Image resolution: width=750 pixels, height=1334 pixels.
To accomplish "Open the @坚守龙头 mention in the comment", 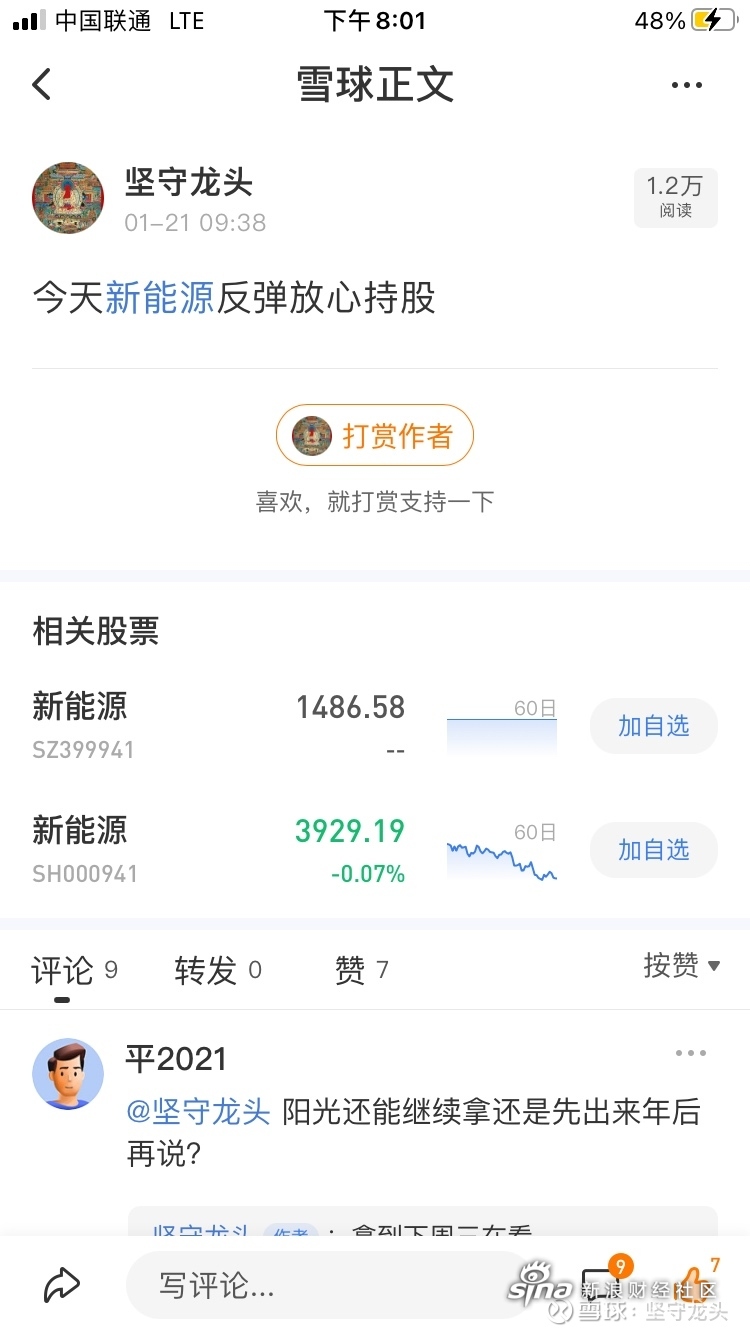I will click(x=199, y=1112).
